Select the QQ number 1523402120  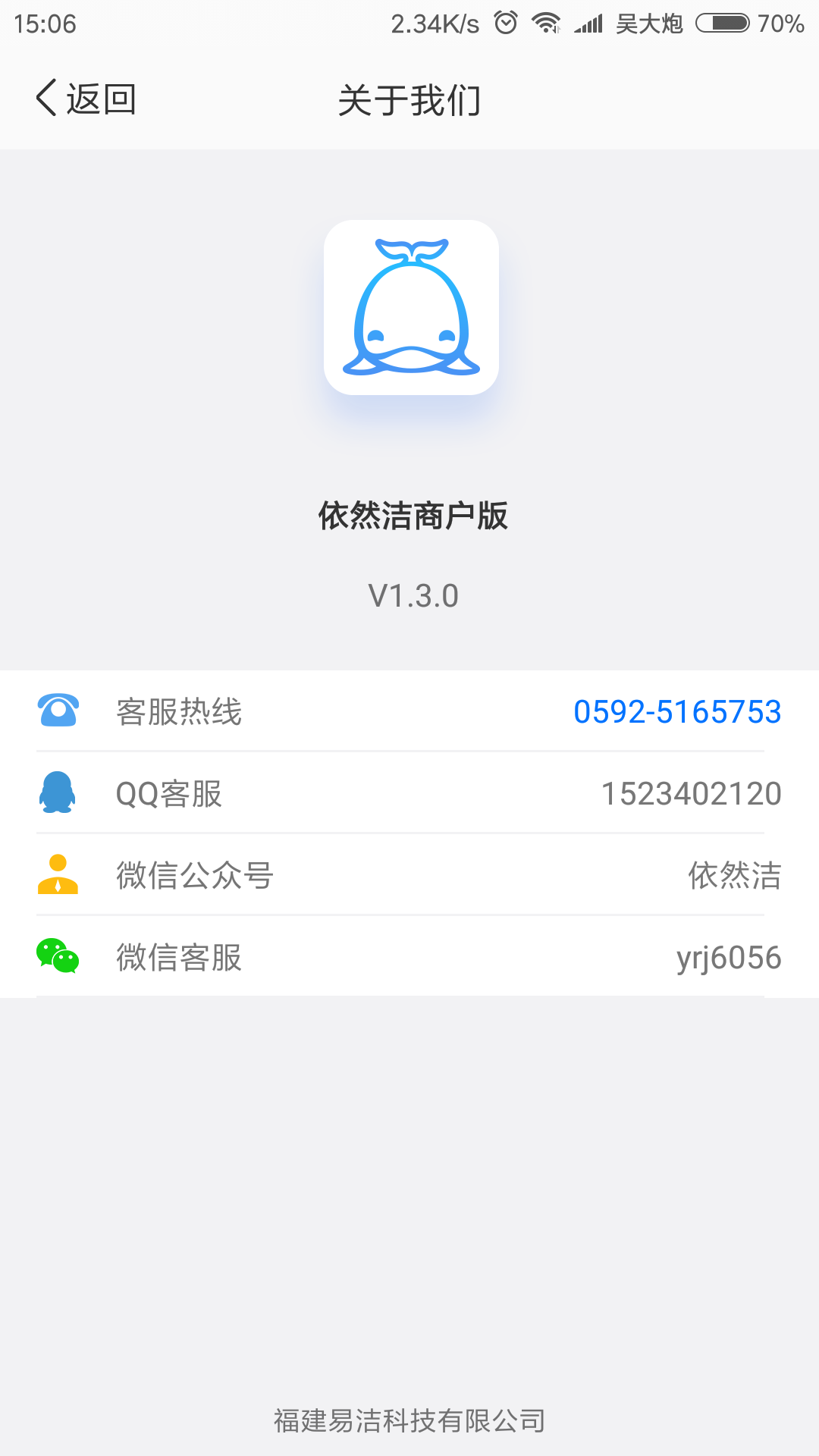[692, 792]
